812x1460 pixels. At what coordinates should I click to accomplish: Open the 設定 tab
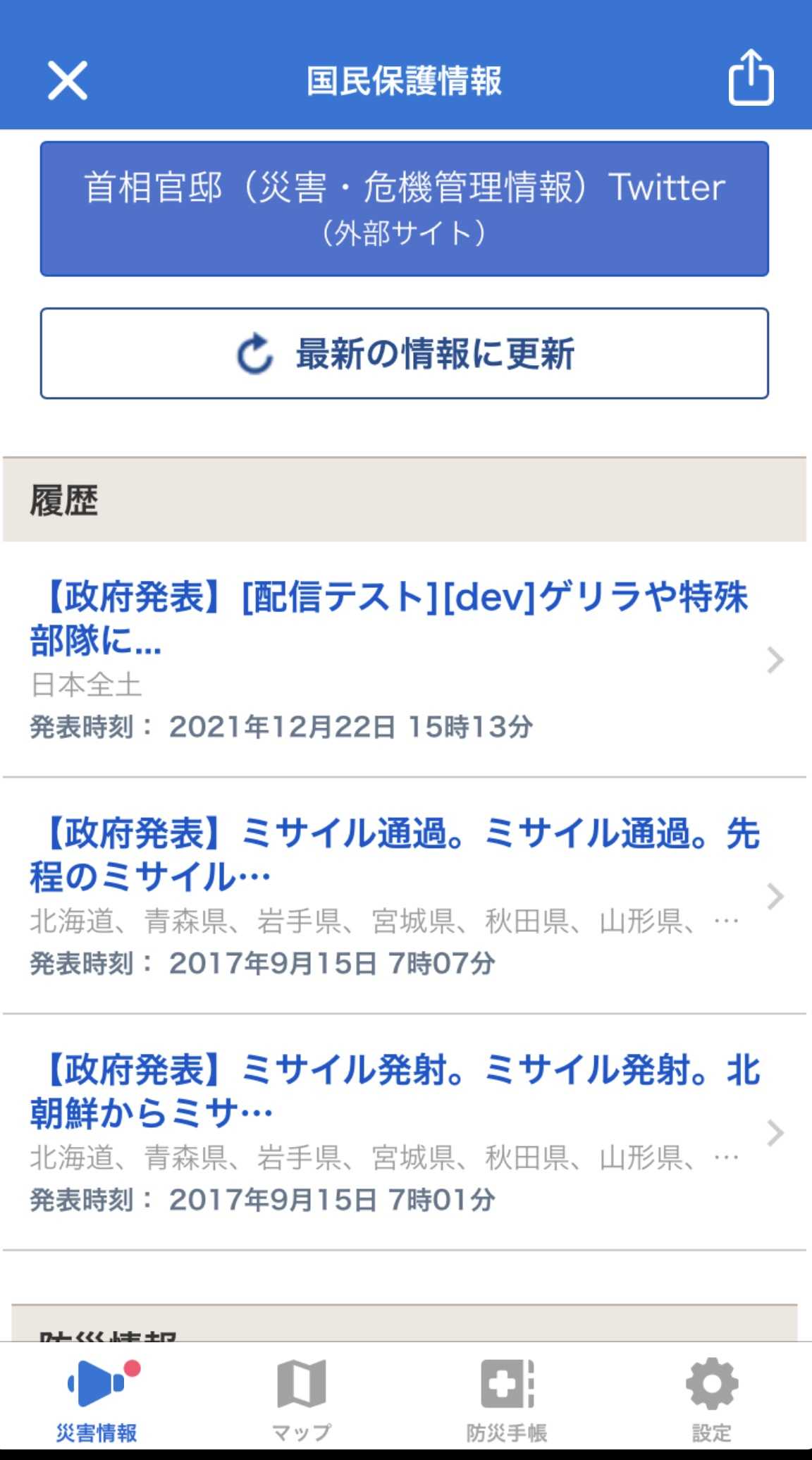click(x=710, y=1399)
